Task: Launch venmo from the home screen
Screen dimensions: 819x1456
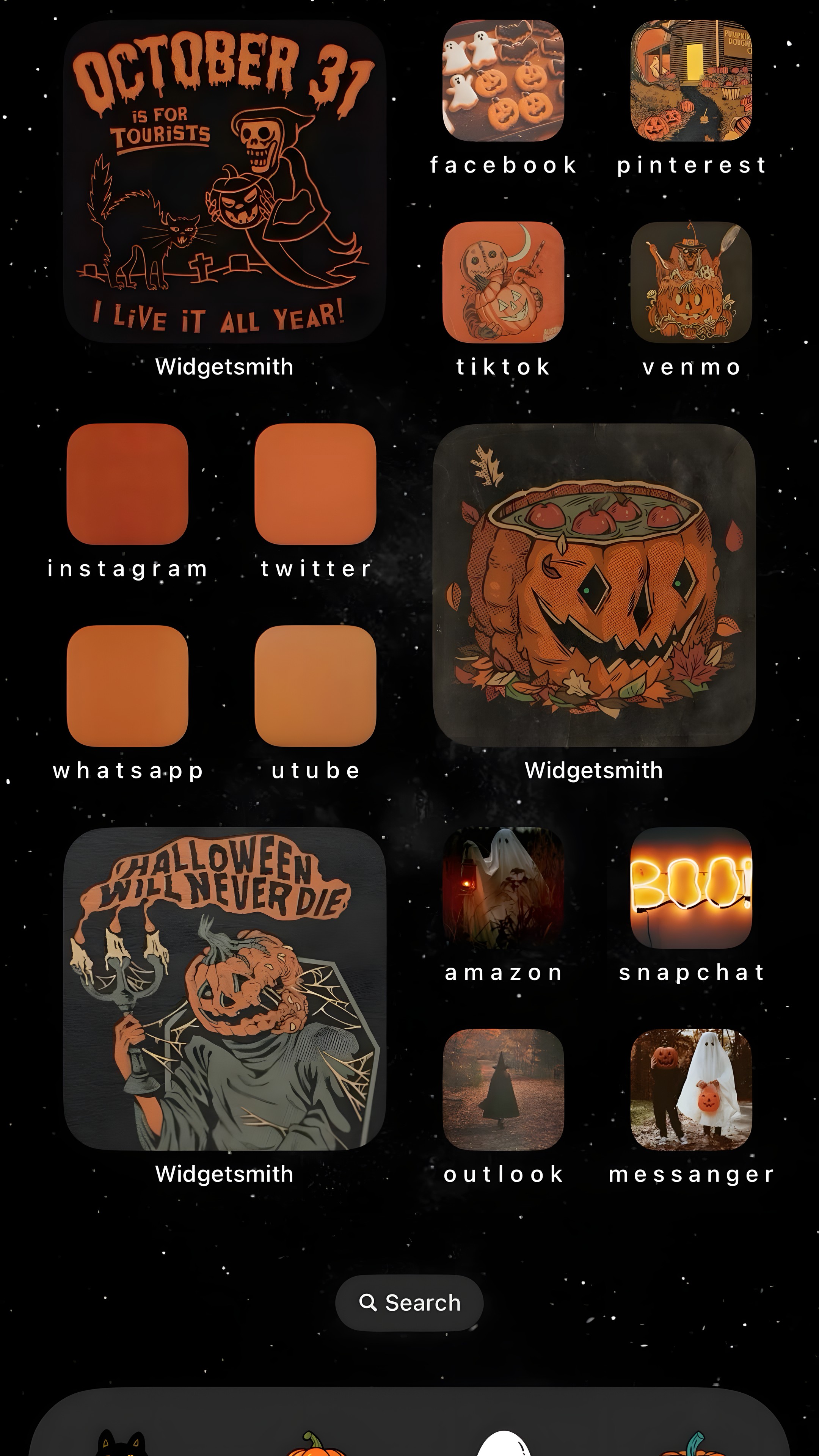Action: [x=691, y=282]
